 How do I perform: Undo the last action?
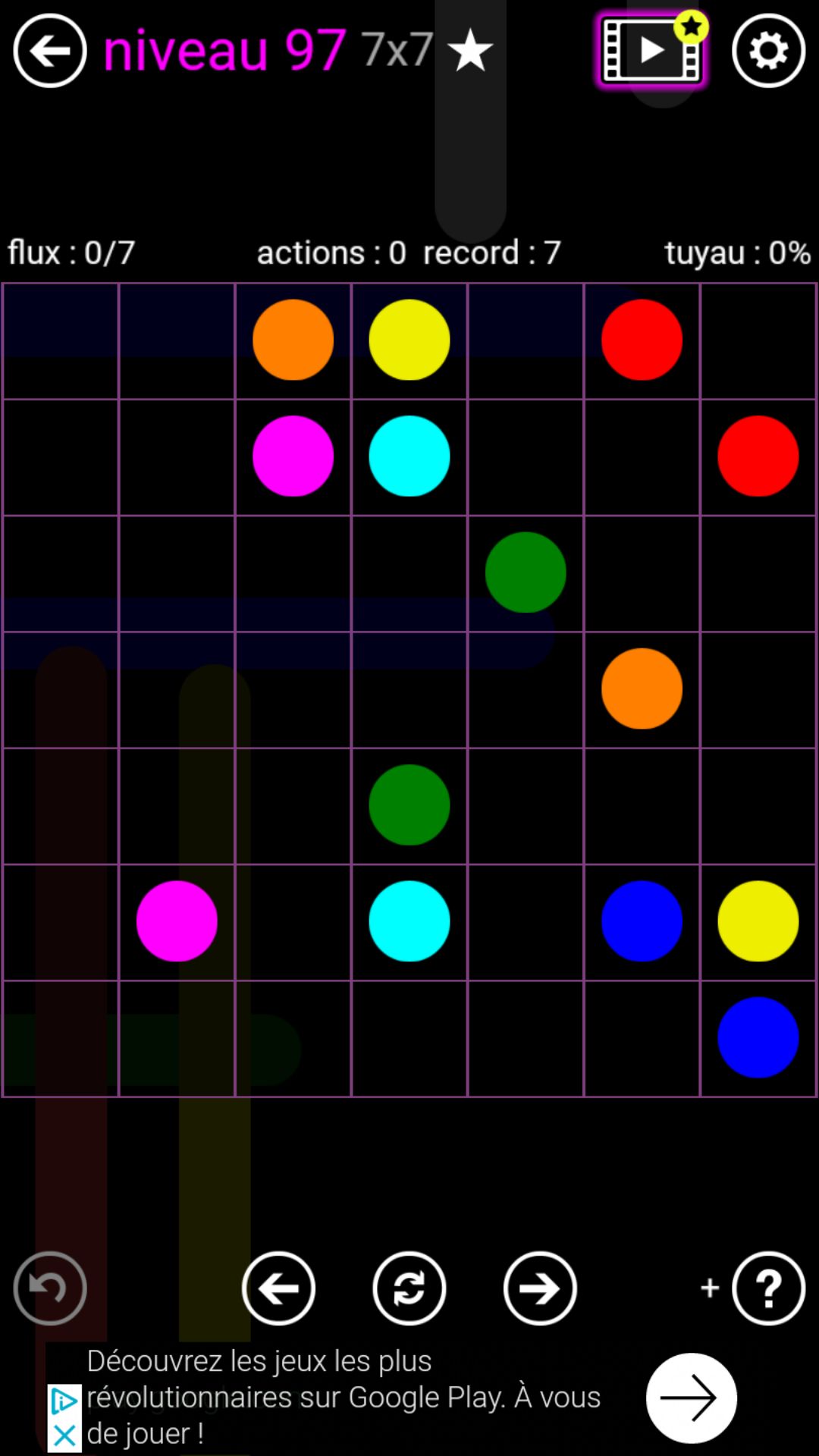pos(50,1288)
